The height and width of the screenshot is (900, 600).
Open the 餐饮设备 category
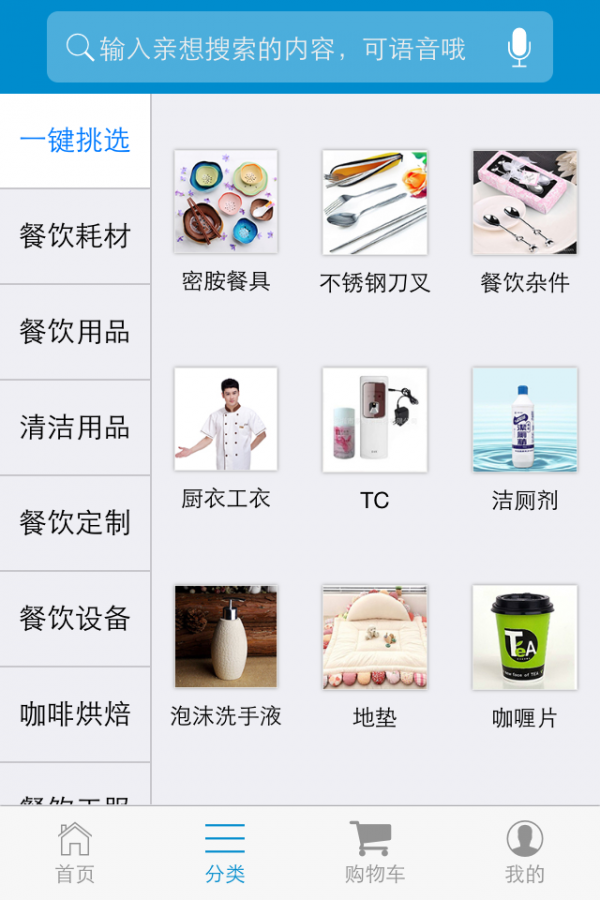point(75,619)
